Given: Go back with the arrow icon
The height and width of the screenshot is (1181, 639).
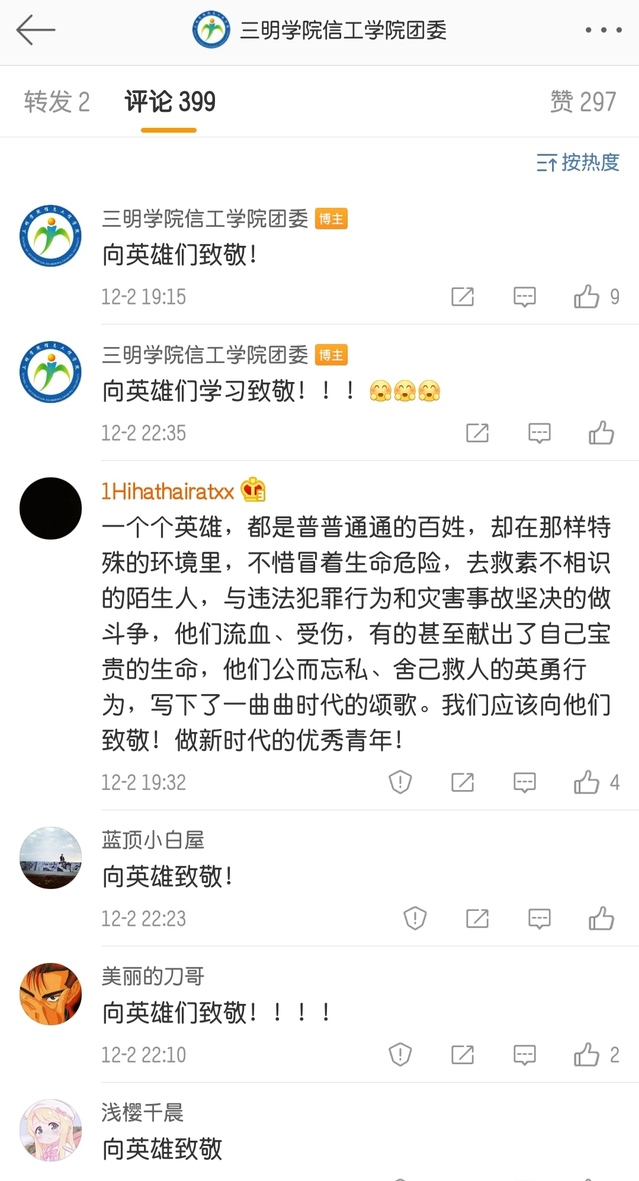Looking at the screenshot, I should point(36,30).
